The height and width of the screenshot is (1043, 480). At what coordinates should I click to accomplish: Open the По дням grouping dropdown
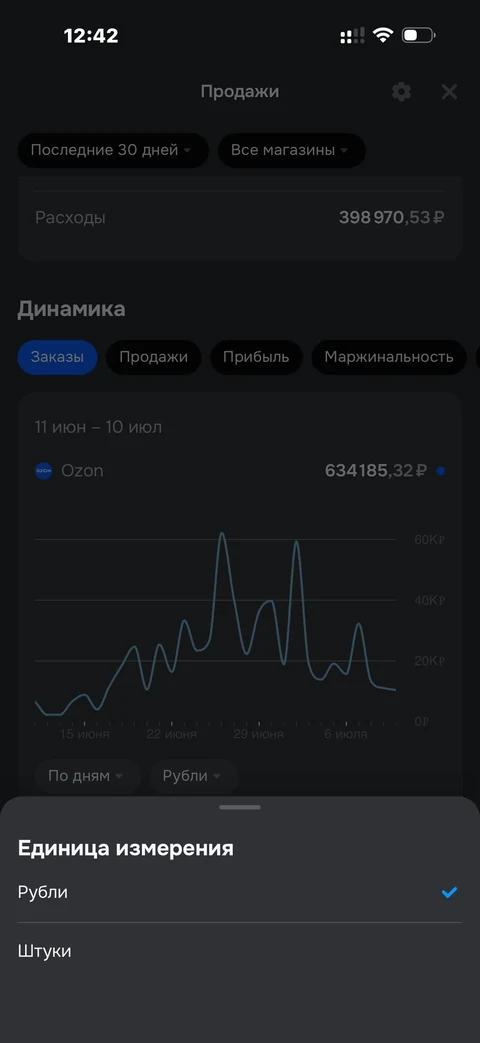[87, 776]
